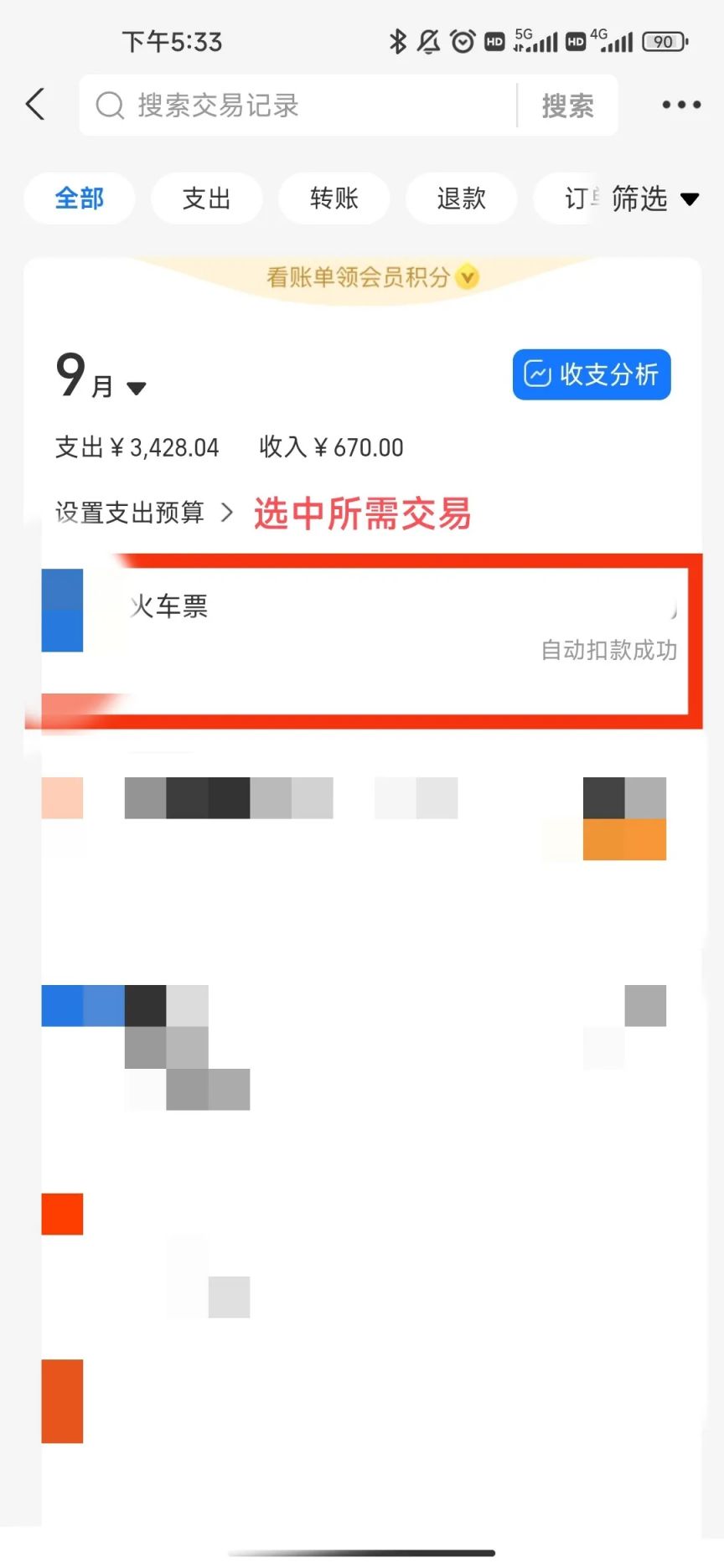Go back using the top-left arrow
The height and width of the screenshot is (1568, 724).
(35, 105)
